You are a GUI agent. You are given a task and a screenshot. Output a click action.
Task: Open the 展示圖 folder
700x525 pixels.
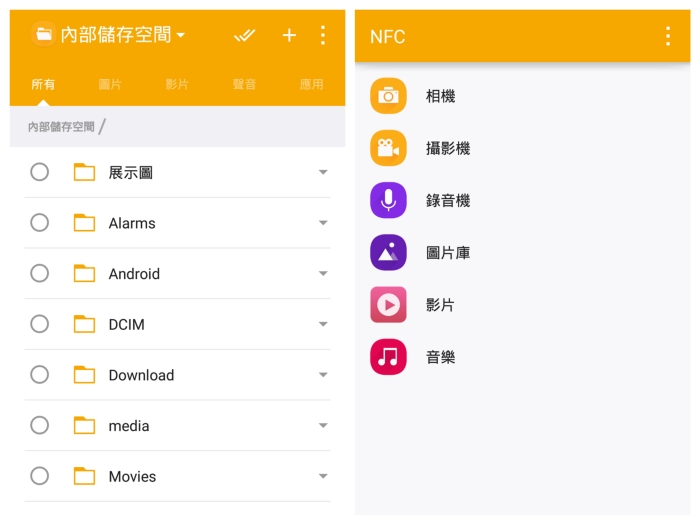[x=130, y=172]
